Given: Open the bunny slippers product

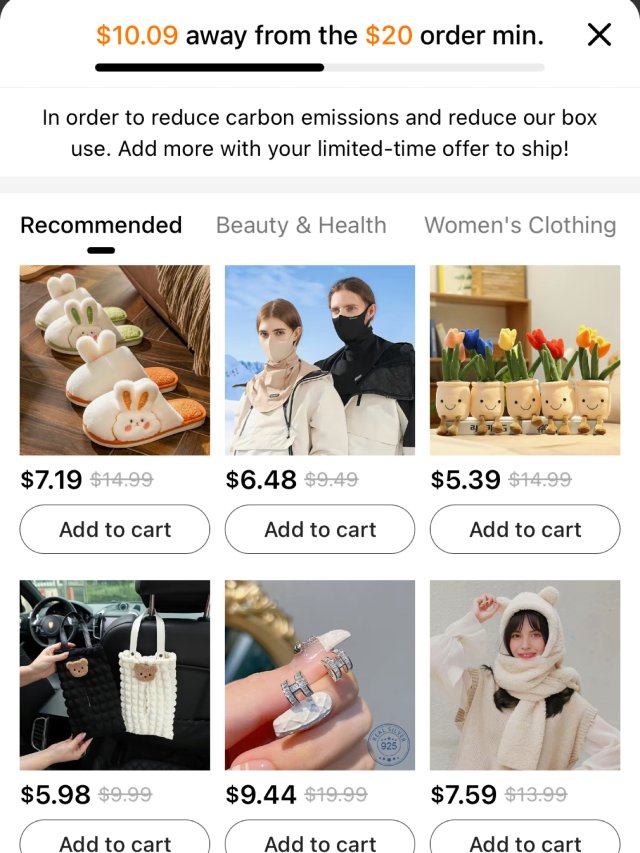Looking at the screenshot, I should coord(115,360).
